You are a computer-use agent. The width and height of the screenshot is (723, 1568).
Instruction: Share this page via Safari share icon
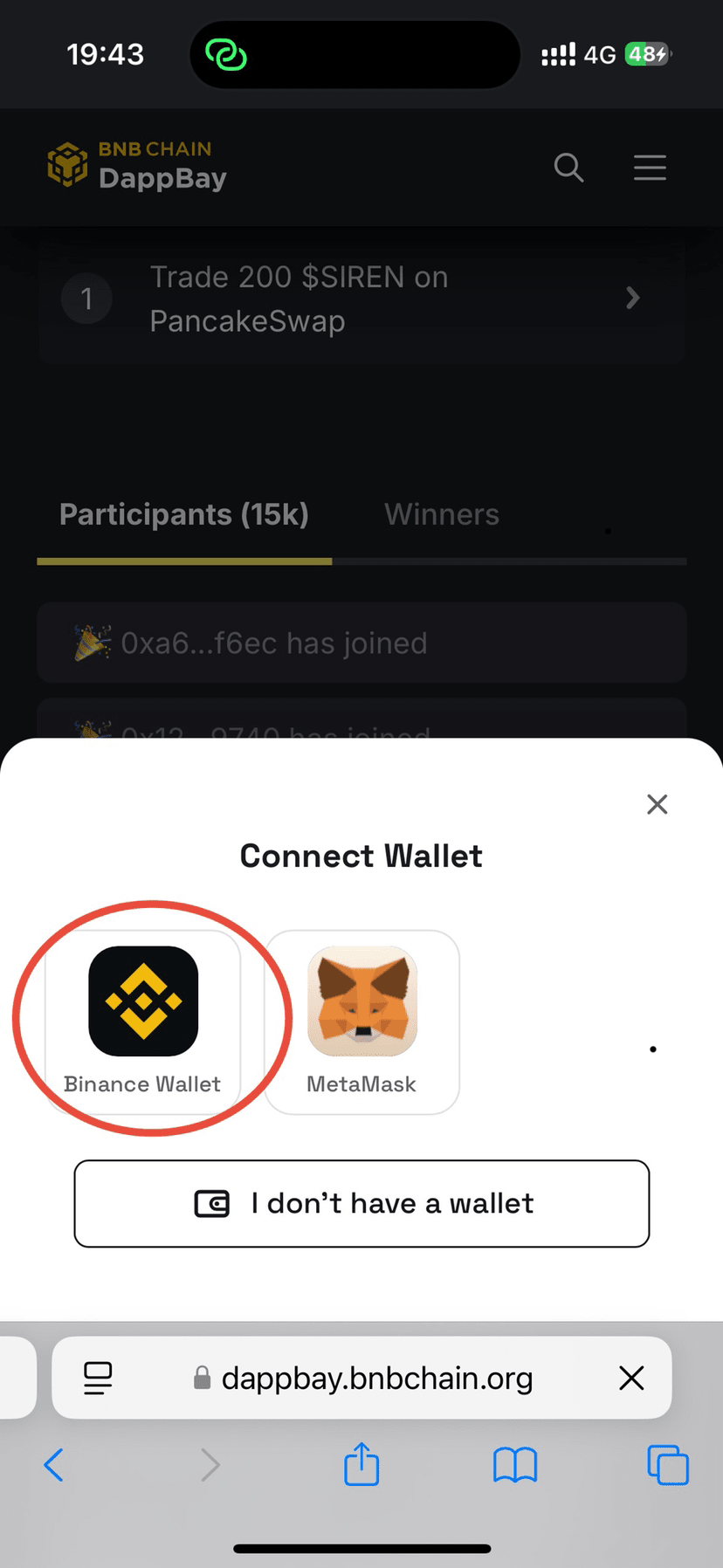(361, 1464)
